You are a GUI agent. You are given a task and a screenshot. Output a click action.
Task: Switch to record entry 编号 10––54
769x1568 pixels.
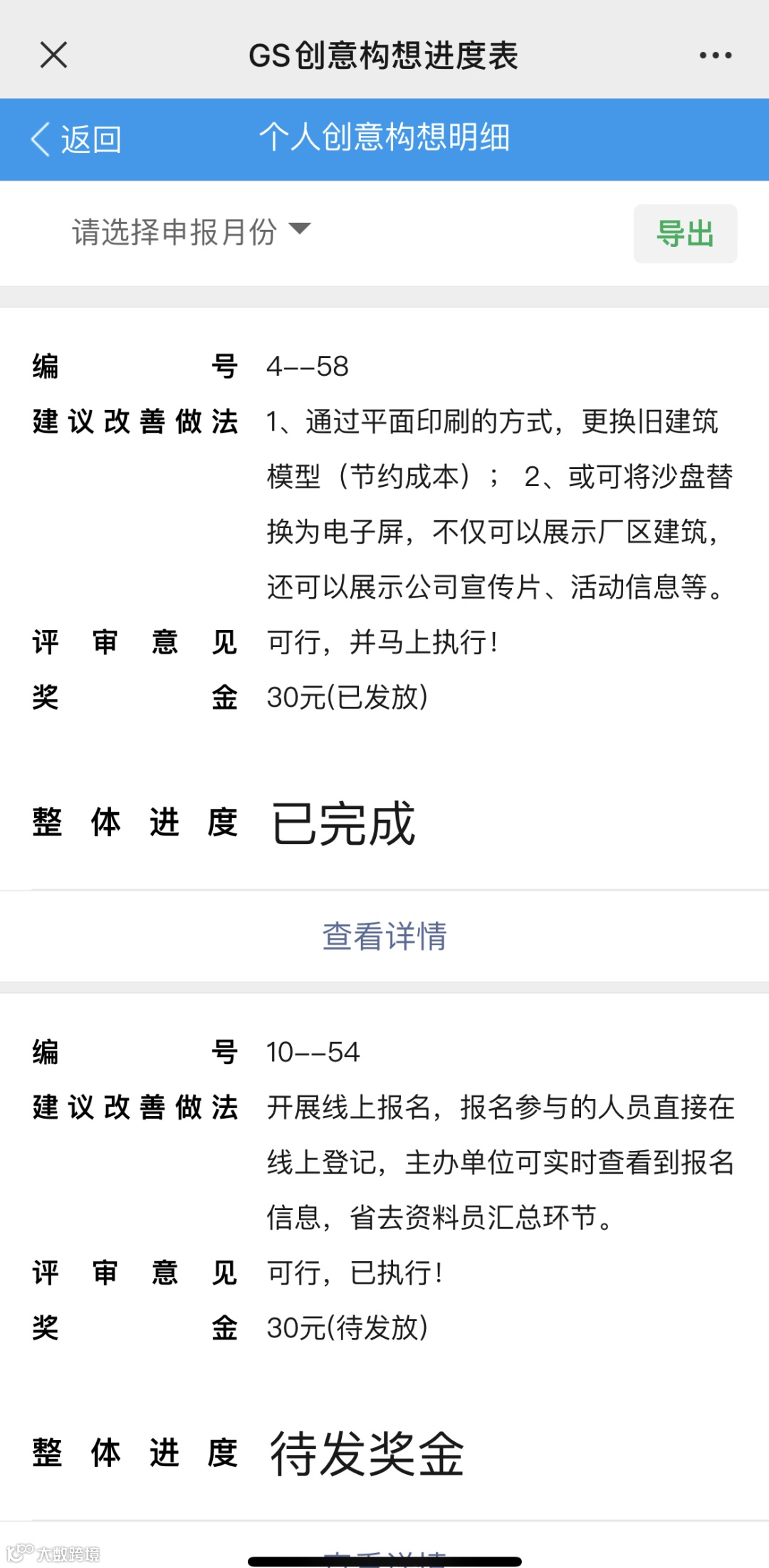click(313, 1051)
